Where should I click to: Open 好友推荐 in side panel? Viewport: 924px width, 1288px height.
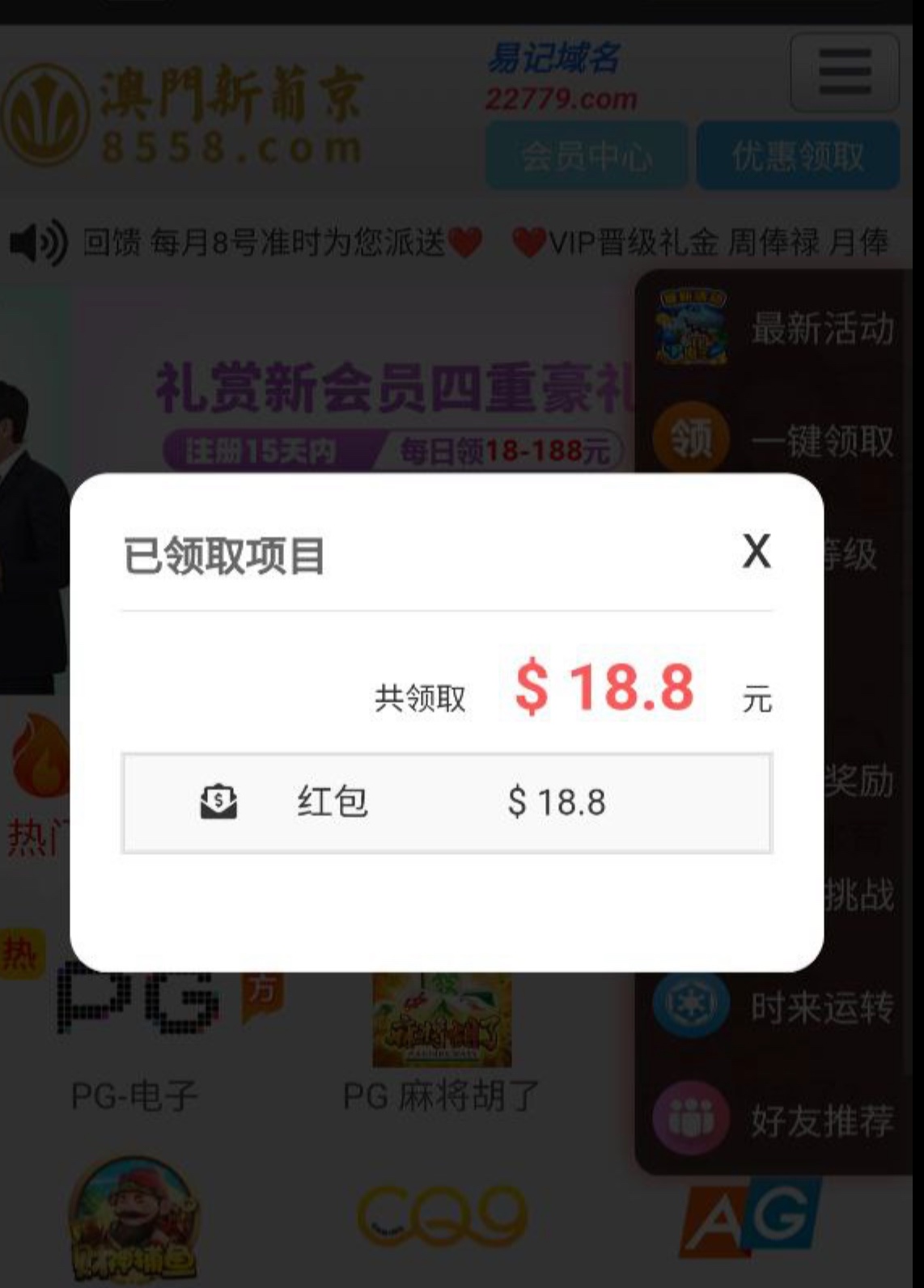[x=775, y=1121]
